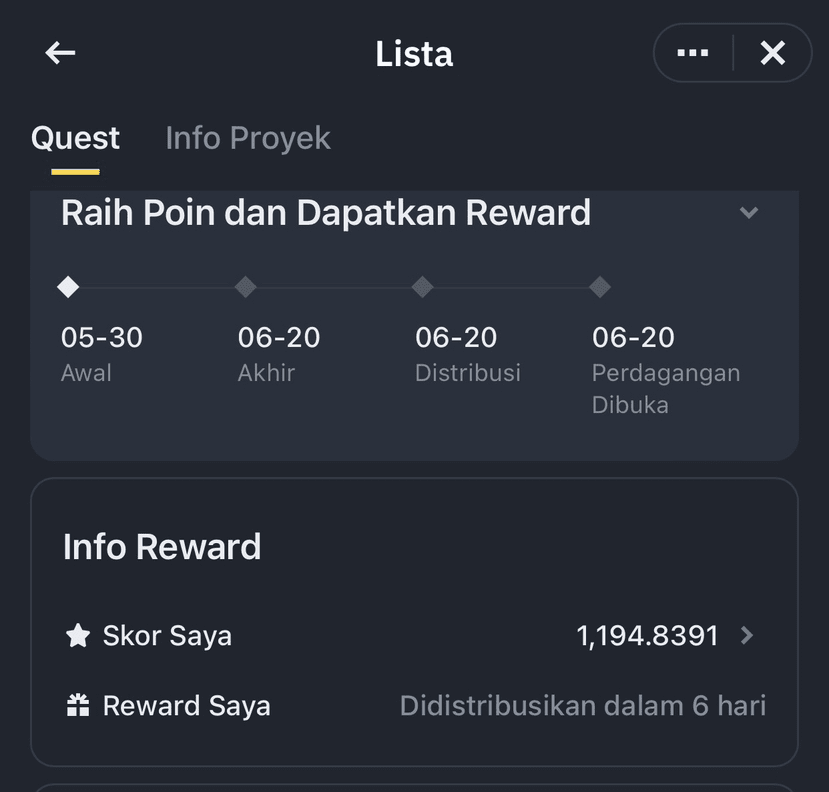Open Skor Saya score details

point(746,635)
